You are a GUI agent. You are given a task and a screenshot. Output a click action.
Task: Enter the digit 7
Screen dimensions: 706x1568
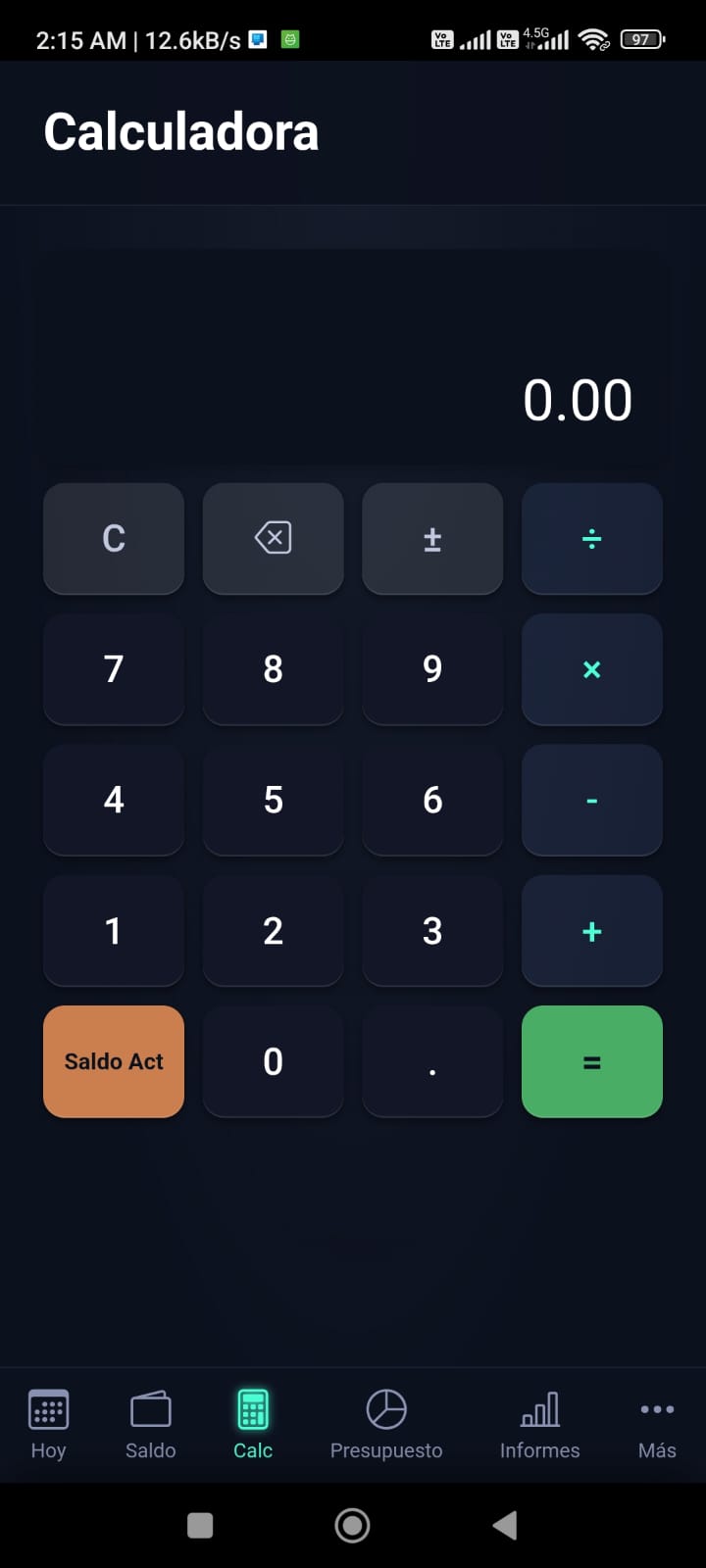tap(114, 669)
